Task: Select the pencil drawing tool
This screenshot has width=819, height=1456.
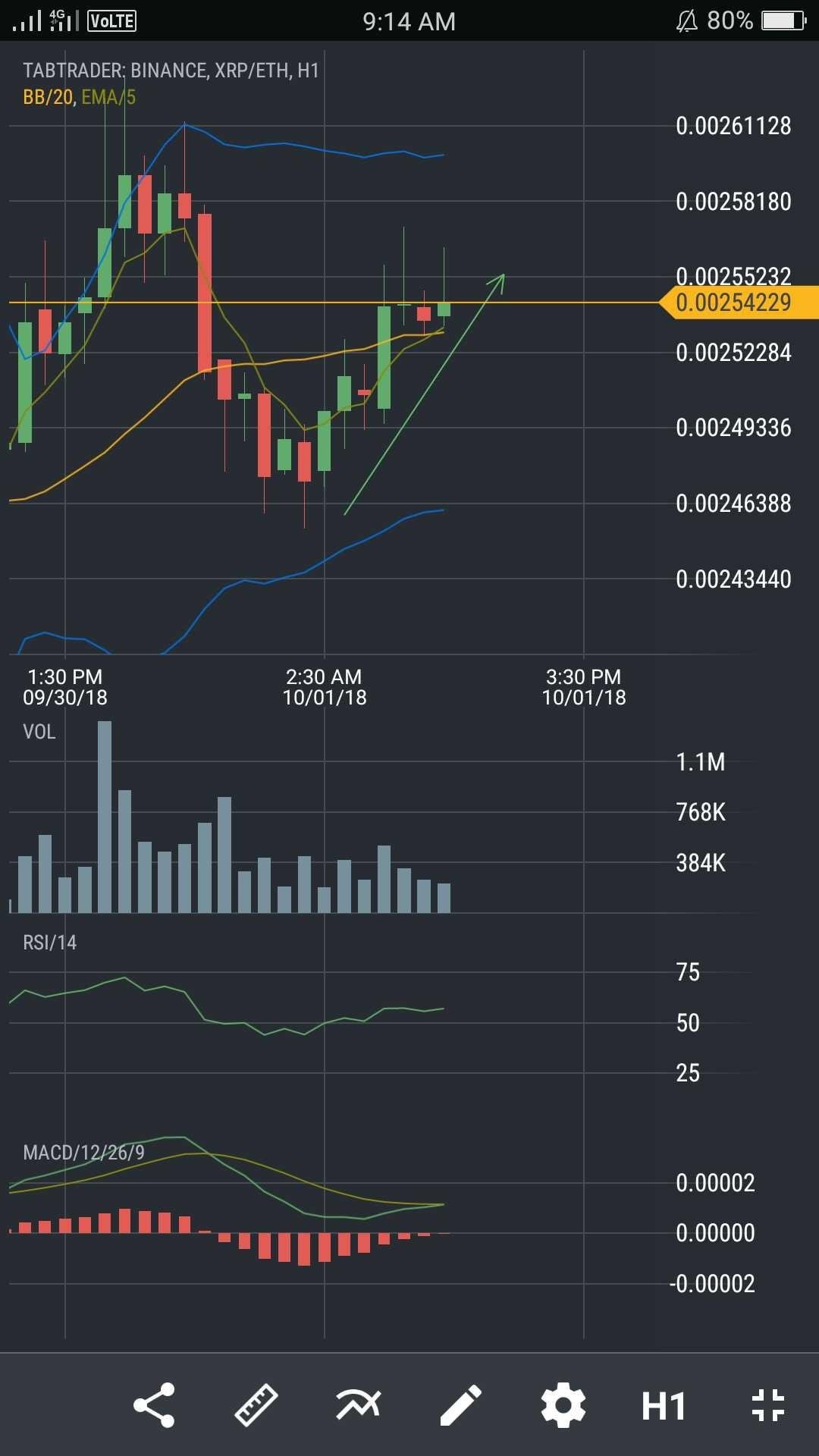Action: [461, 1405]
